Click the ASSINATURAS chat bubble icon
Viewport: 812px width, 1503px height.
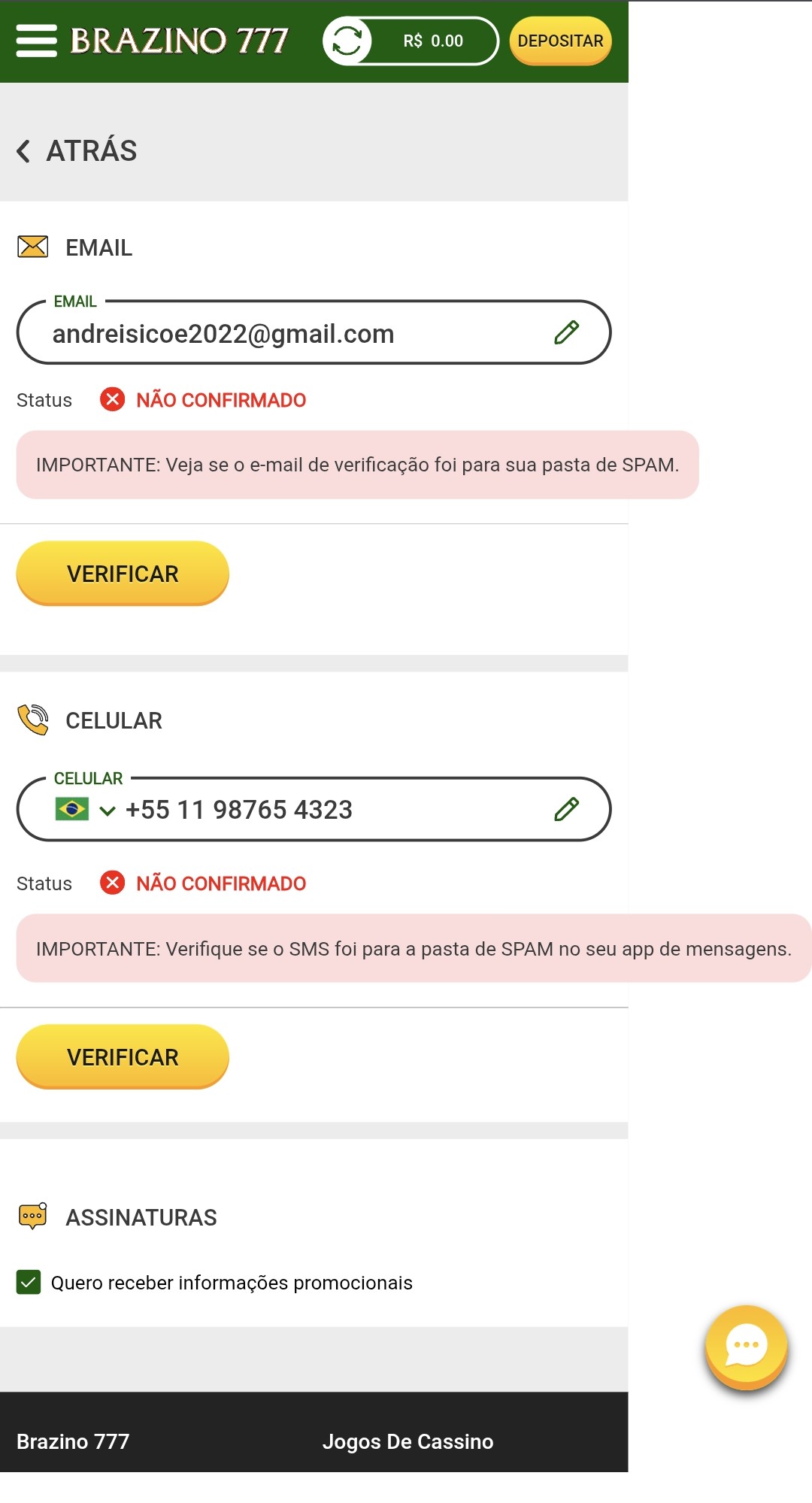tap(33, 1216)
